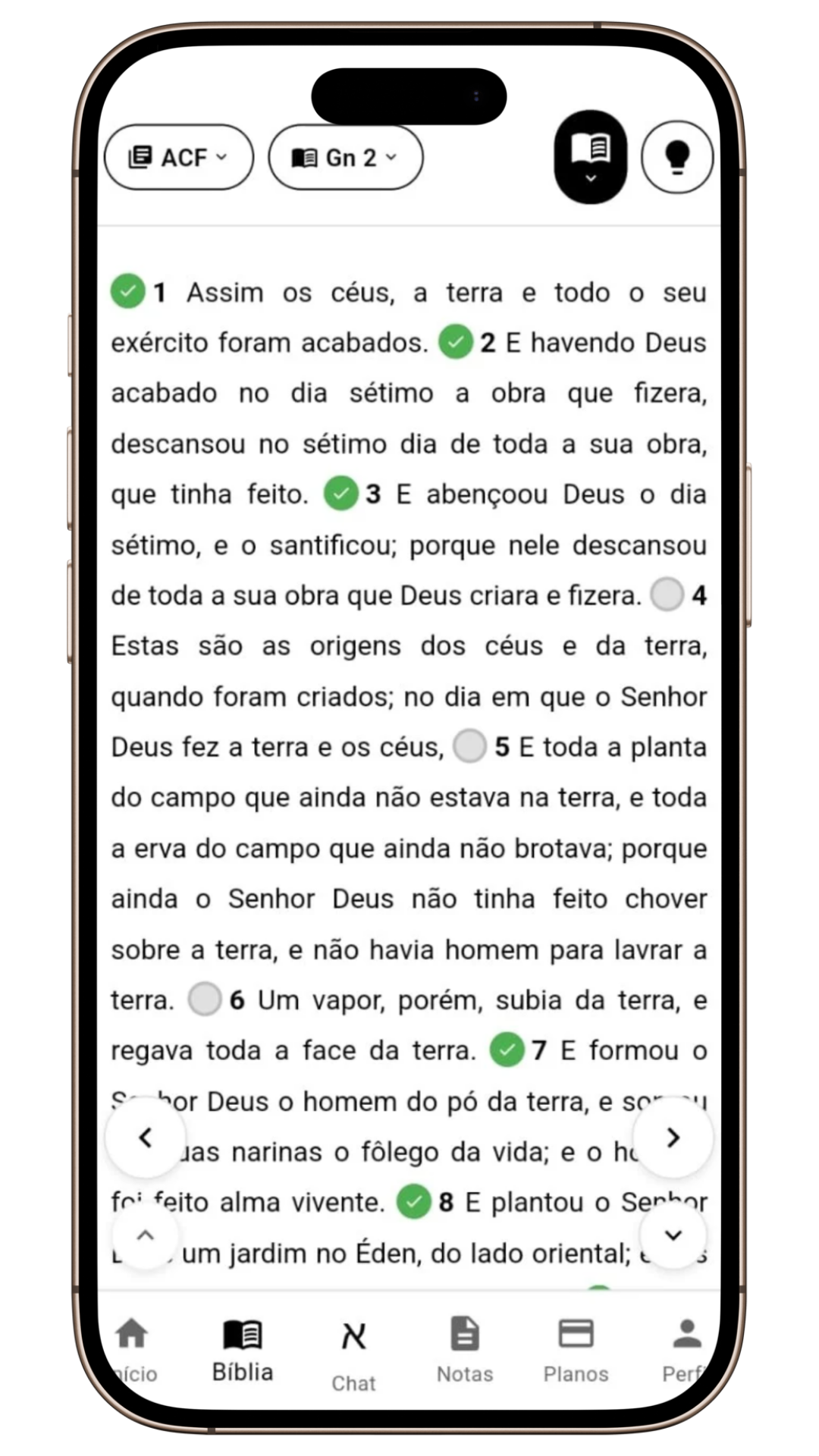Uncheck verse 8 as read

[x=414, y=1202]
